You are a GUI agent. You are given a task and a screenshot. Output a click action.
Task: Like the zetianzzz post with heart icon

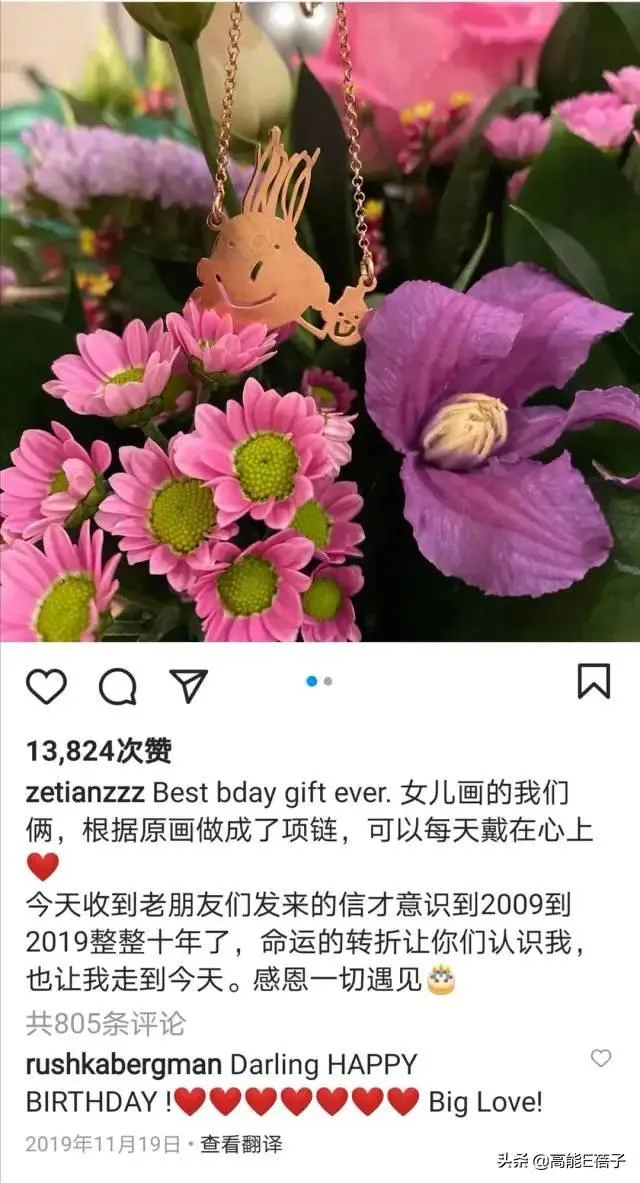pos(46,686)
